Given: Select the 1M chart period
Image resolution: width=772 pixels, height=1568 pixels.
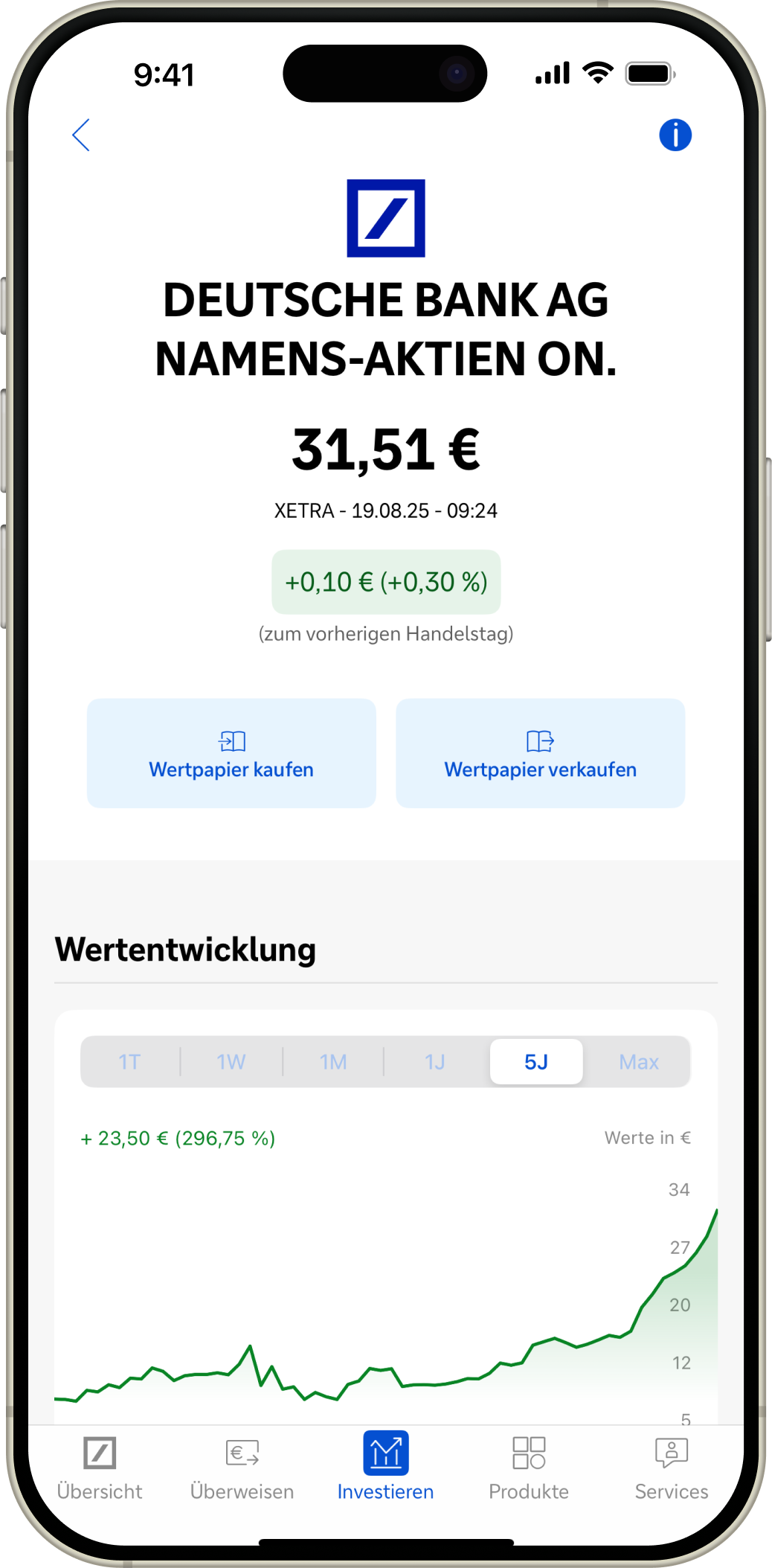Looking at the screenshot, I should (x=333, y=1062).
